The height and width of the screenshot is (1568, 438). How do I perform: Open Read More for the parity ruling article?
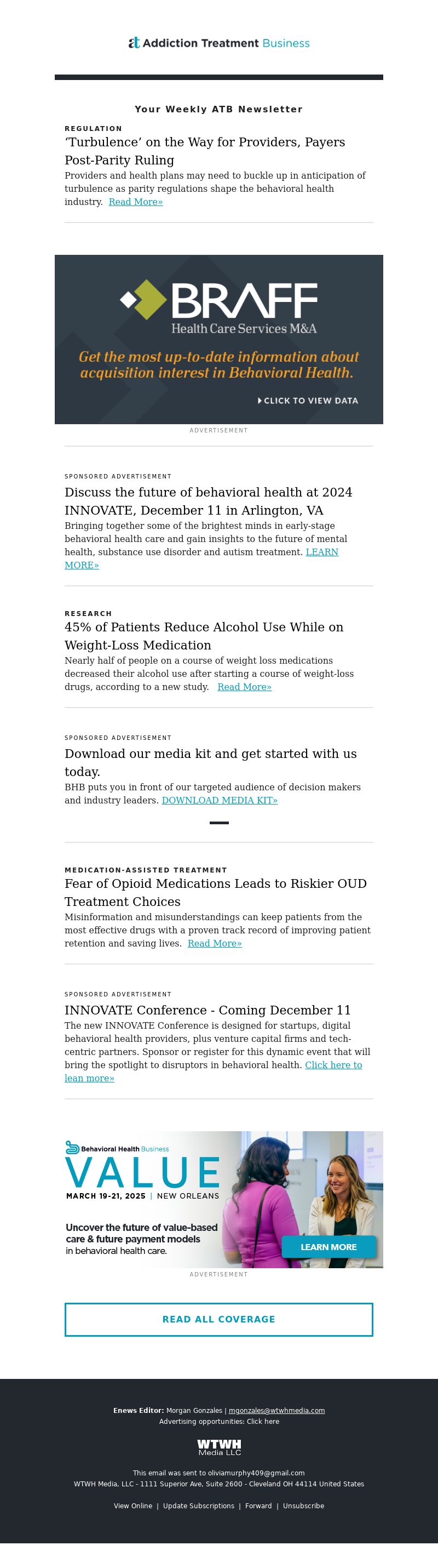[135, 202]
